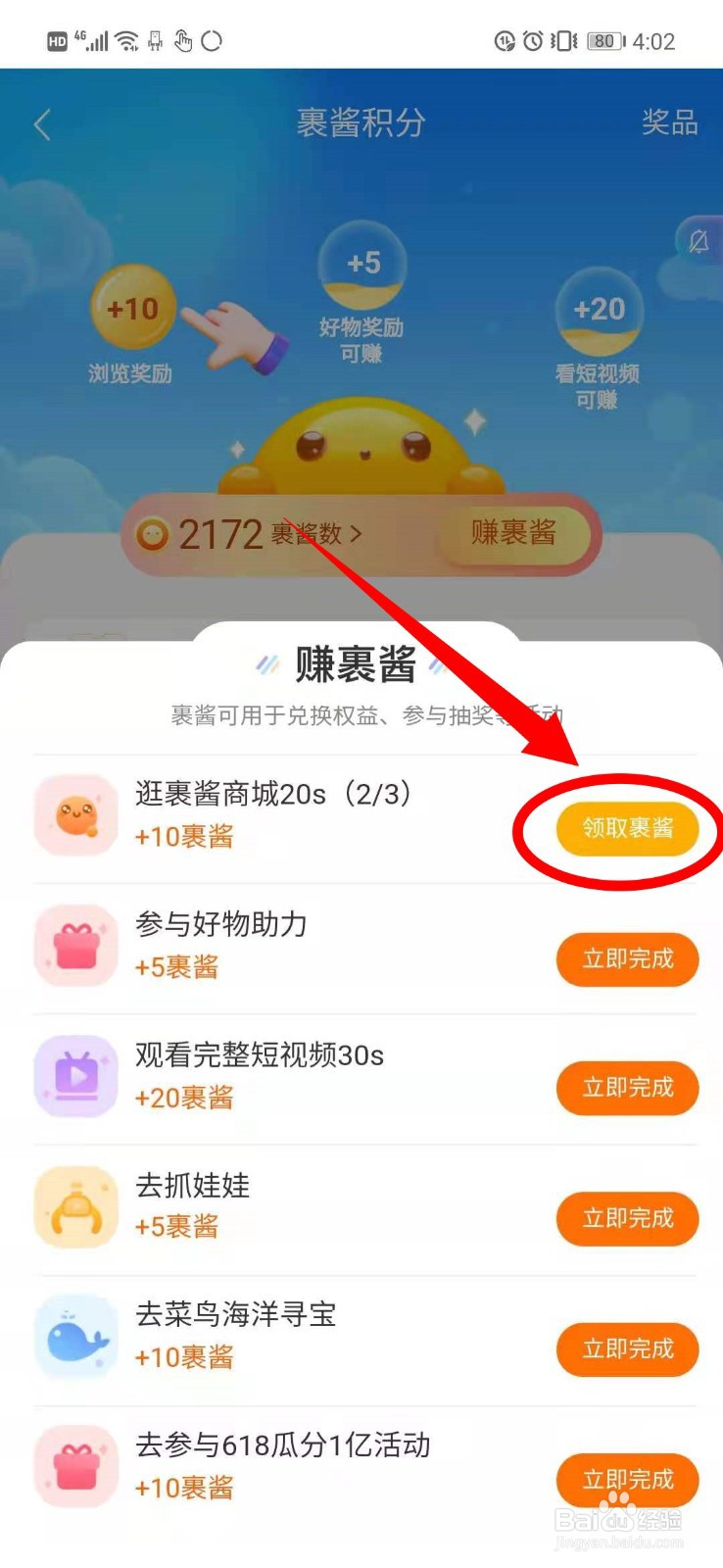Click the claw machine icon for 去抓娃娃
Viewport: 723px width, 1568px height.
75,1206
